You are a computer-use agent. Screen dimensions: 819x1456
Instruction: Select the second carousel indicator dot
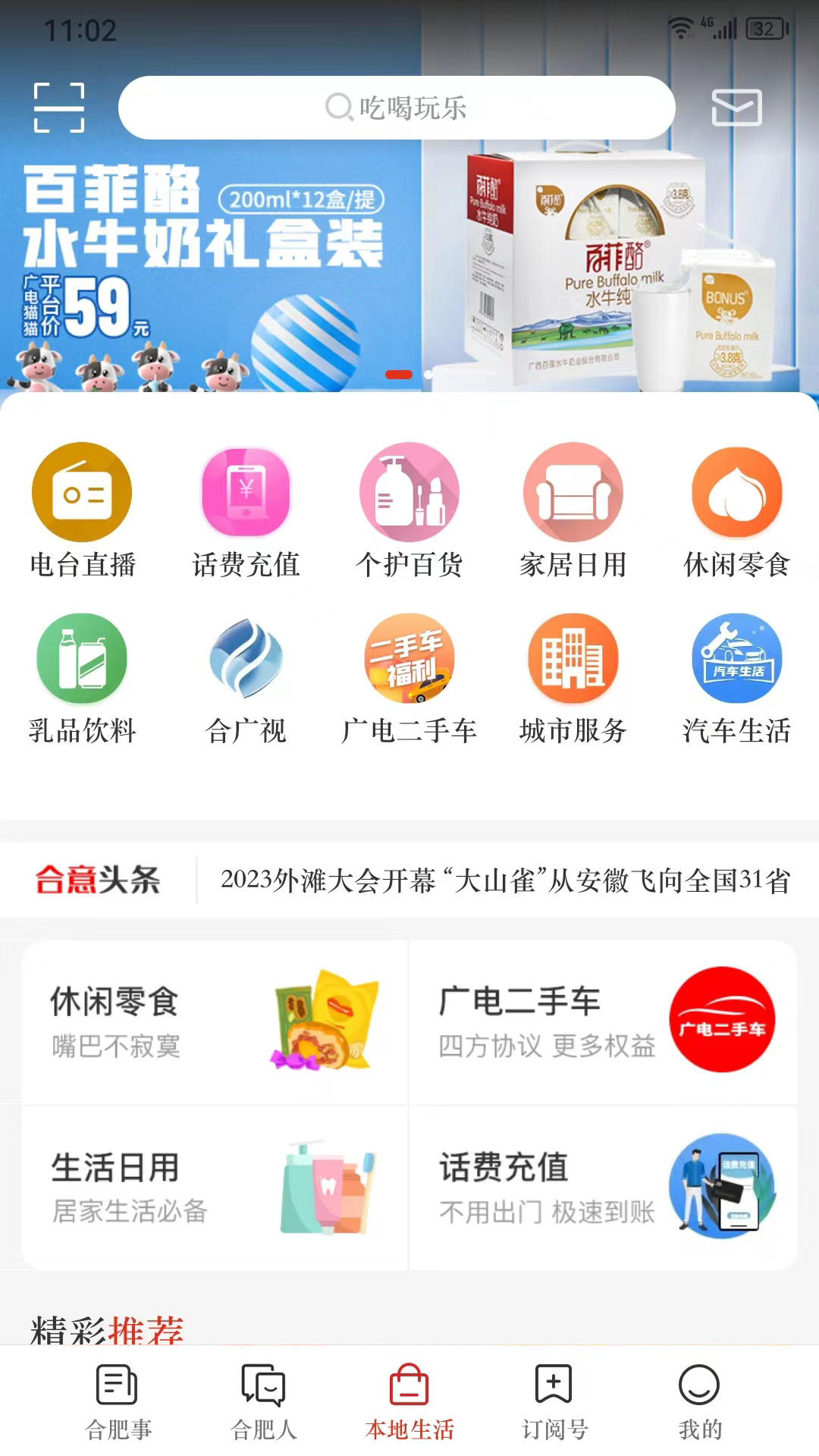click(427, 374)
